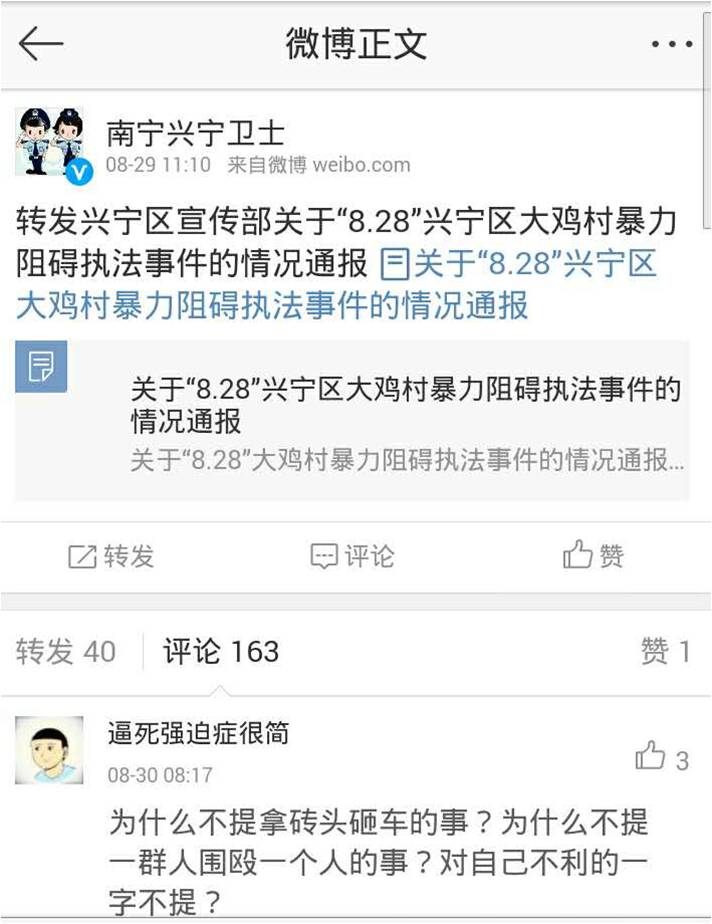Screen dimensions: 712x924
Task: Open commenter 逼死强迫症很简's avatar
Action: (x=49, y=750)
